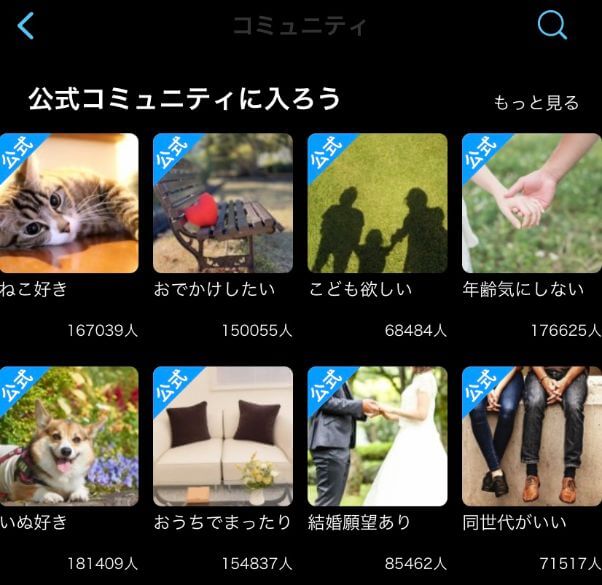View the 年齢気にしない community
Image resolution: width=602 pixels, height=585 pixels.
(531, 203)
